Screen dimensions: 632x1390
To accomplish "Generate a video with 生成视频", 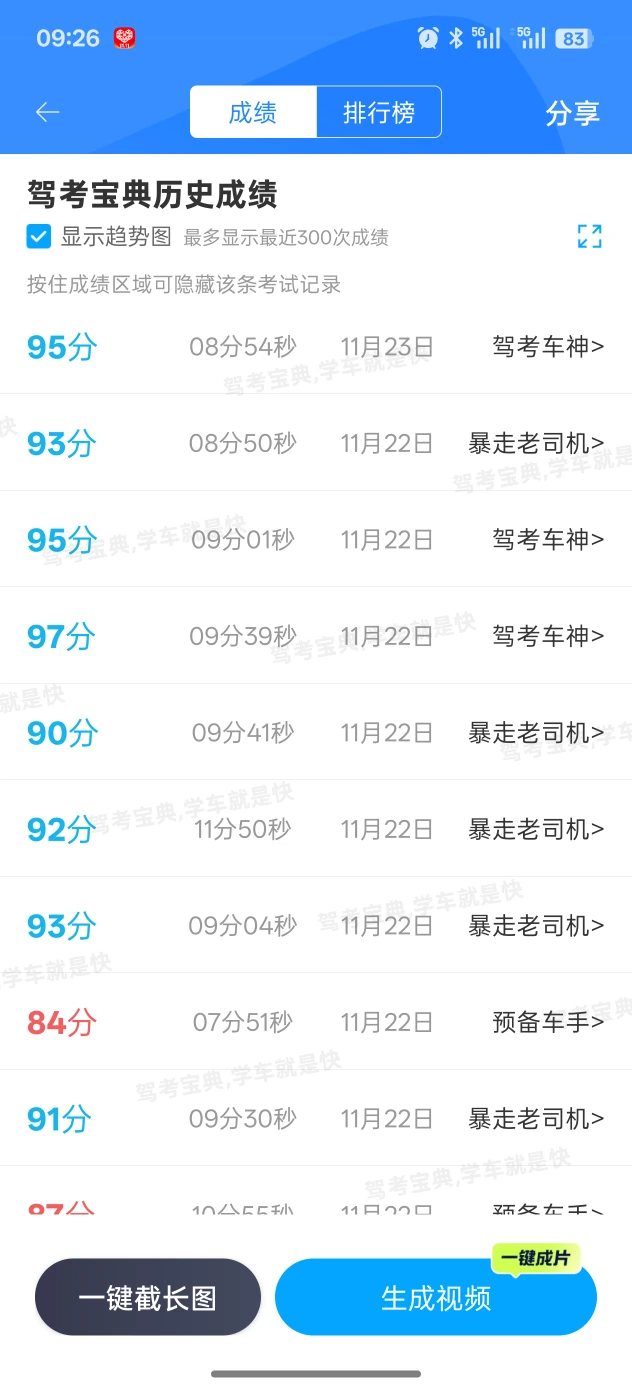I will click(436, 1298).
